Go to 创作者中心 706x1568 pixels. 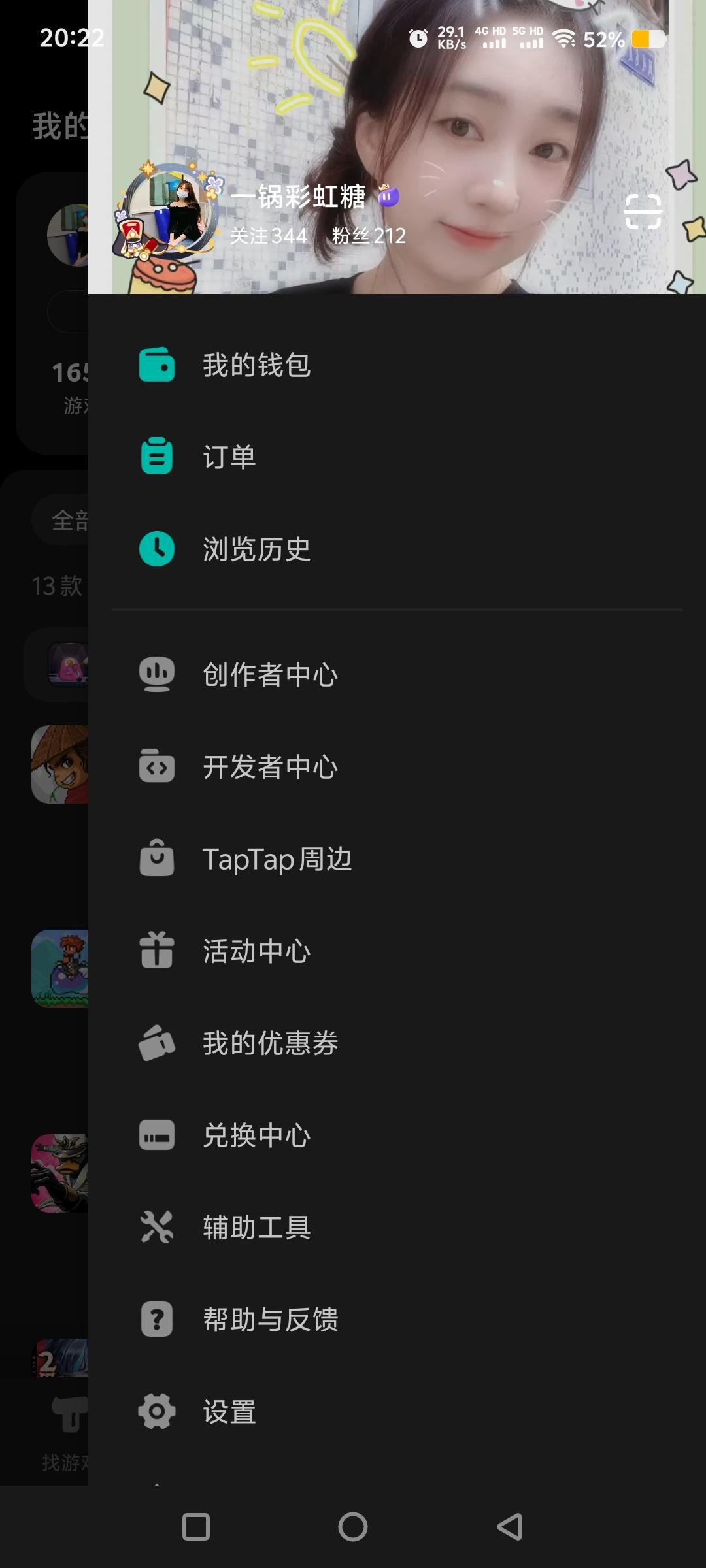coord(270,675)
